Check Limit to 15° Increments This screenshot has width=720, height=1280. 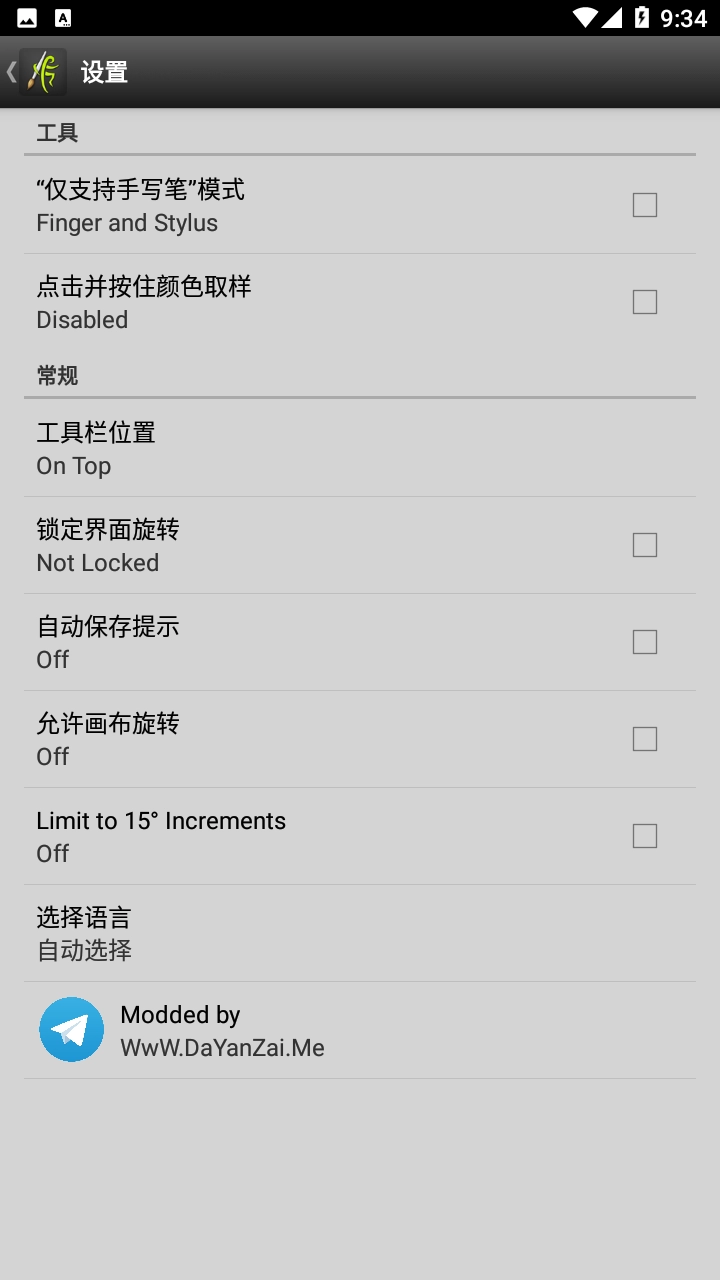[x=644, y=835]
